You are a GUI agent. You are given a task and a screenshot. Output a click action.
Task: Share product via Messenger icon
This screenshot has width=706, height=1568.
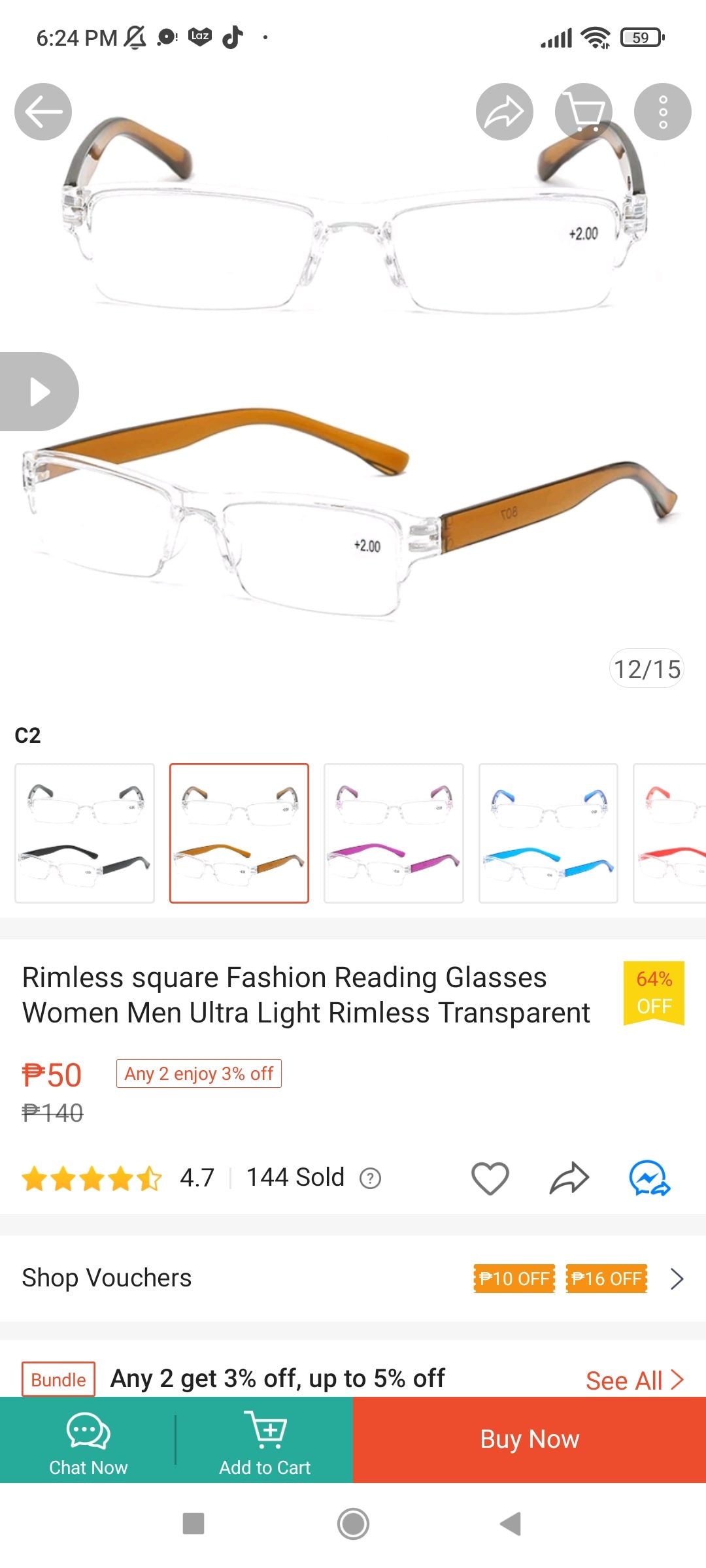[x=649, y=1178]
